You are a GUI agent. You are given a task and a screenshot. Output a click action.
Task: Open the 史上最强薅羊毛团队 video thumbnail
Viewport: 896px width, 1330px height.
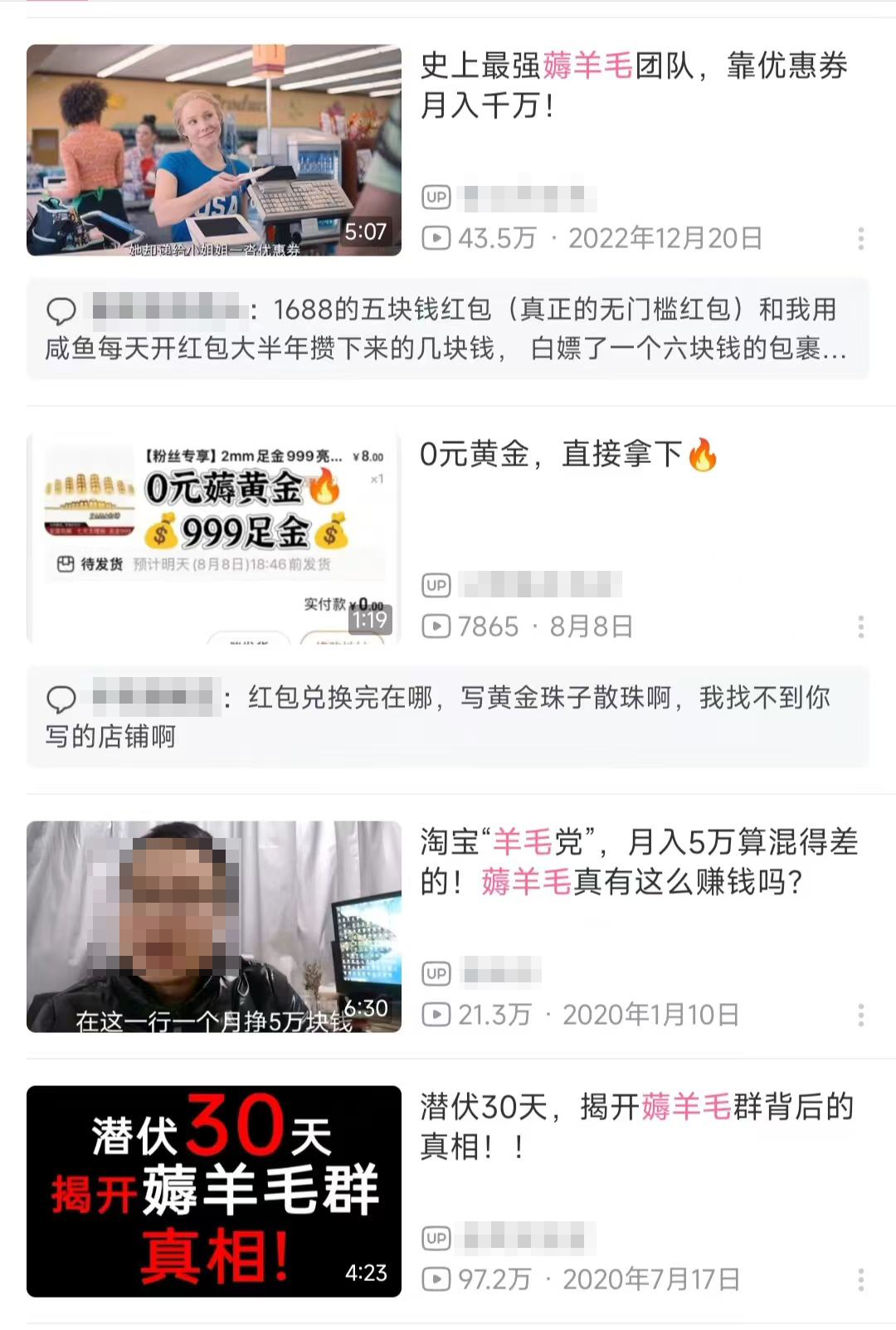click(x=213, y=150)
